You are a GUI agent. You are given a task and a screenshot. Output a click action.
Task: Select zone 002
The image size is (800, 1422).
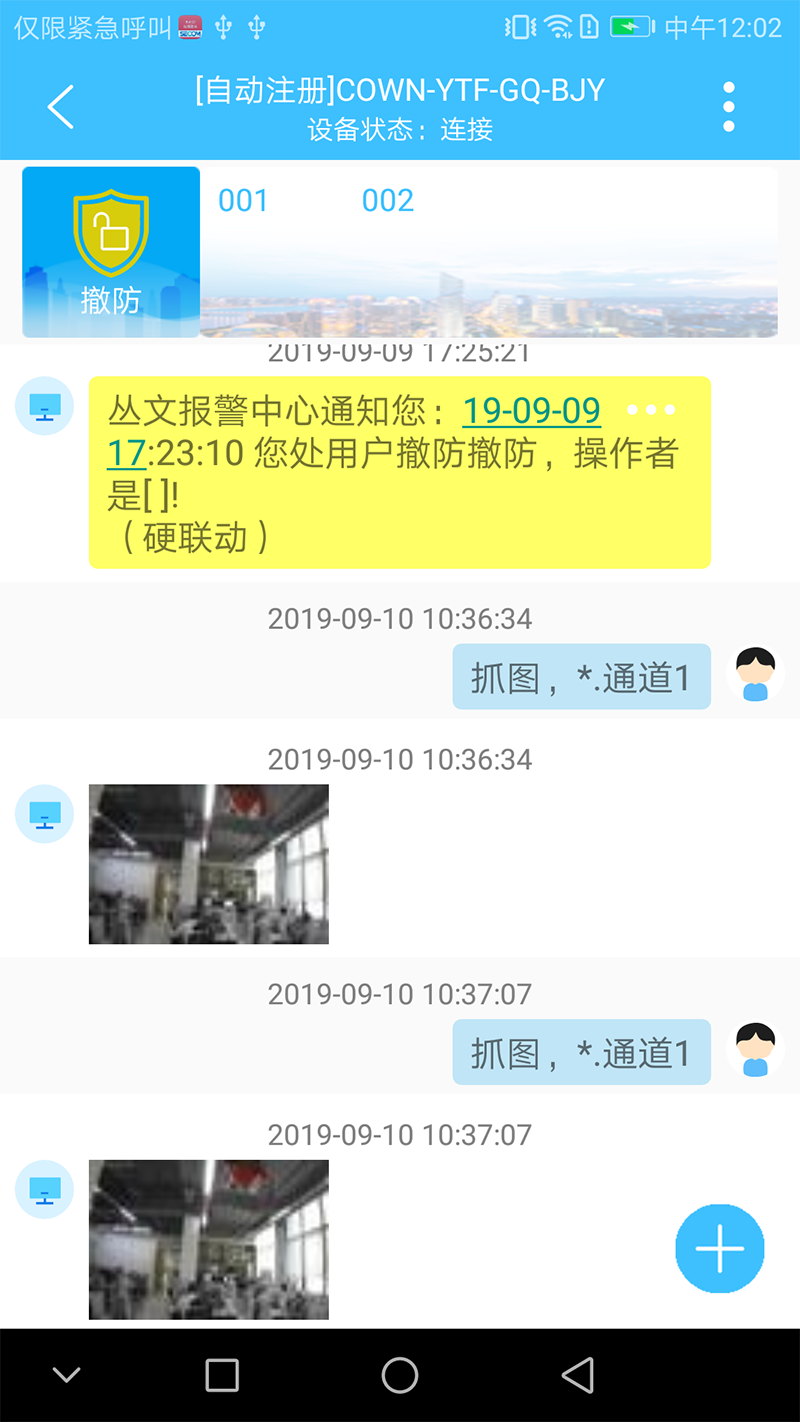coord(388,201)
